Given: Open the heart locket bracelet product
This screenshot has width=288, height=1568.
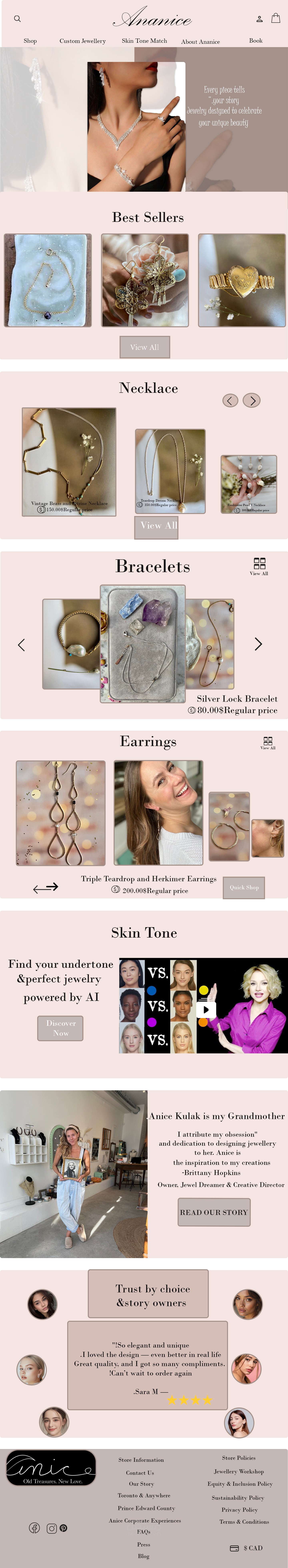Looking at the screenshot, I should click(x=242, y=281).
